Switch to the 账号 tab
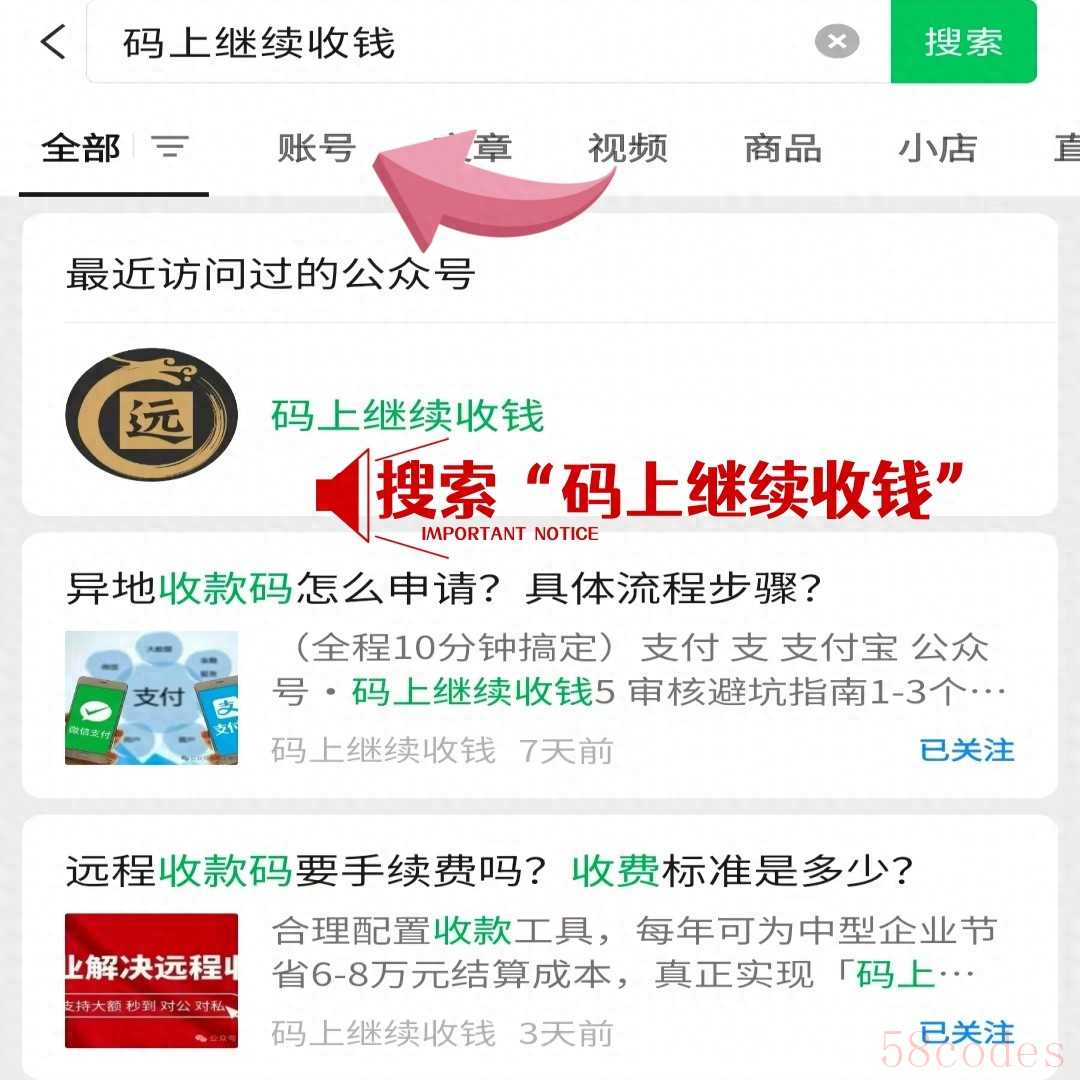 pyautogui.click(x=316, y=148)
